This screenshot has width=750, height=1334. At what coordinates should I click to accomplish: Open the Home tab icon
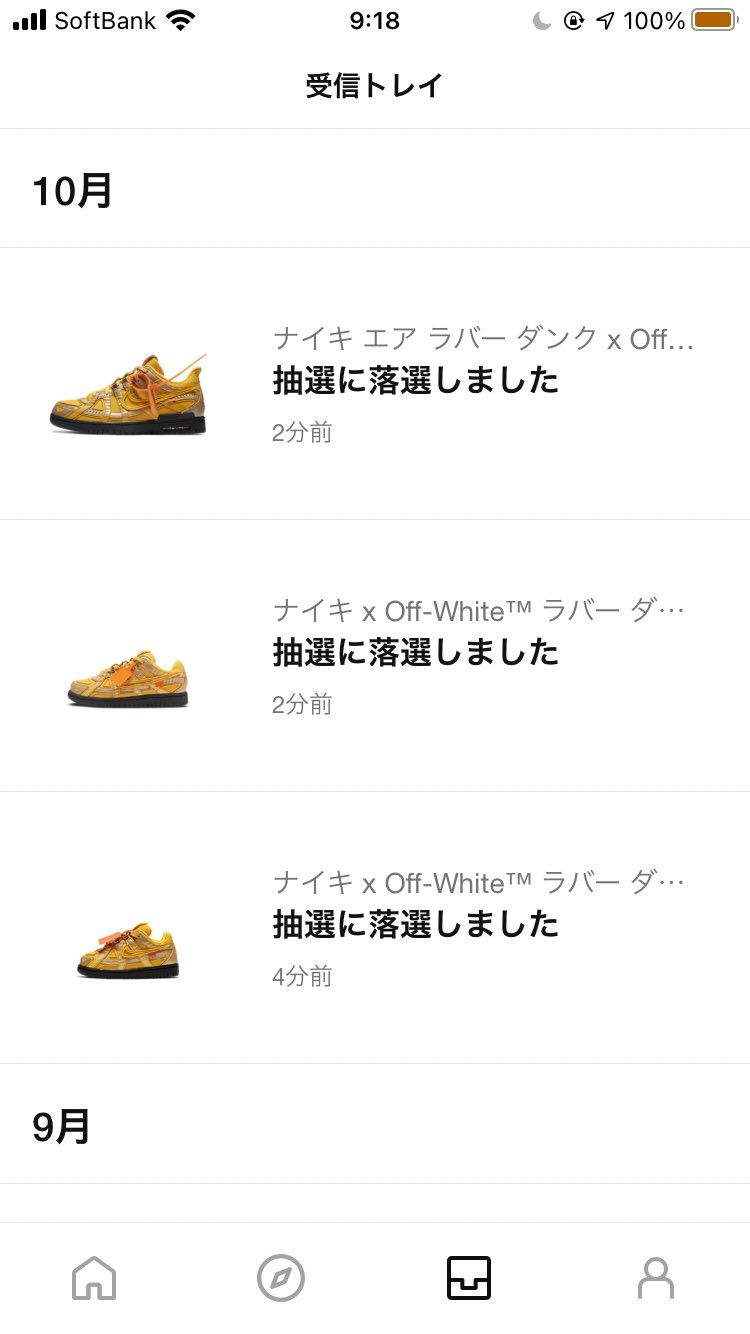coord(93,1277)
